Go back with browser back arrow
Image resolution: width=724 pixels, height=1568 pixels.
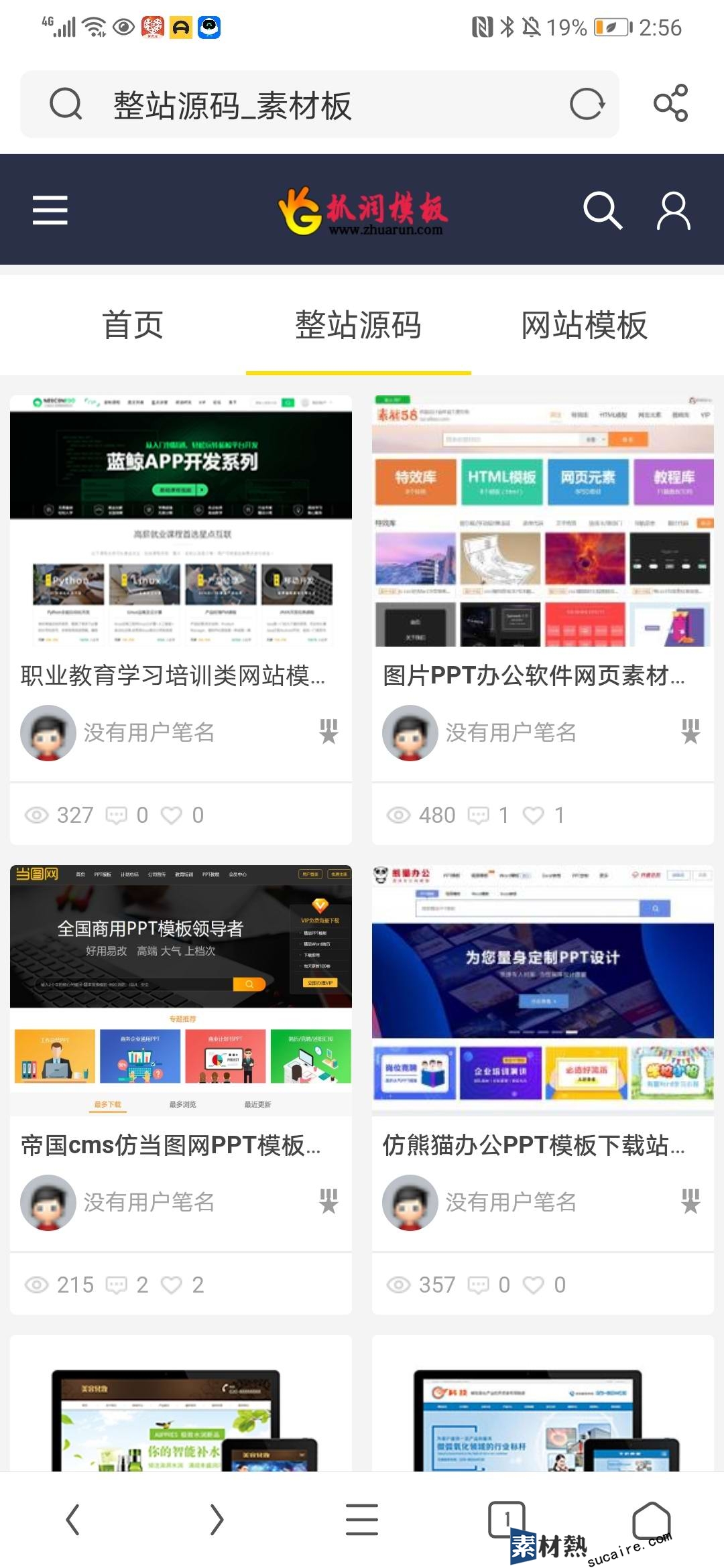point(72,1519)
